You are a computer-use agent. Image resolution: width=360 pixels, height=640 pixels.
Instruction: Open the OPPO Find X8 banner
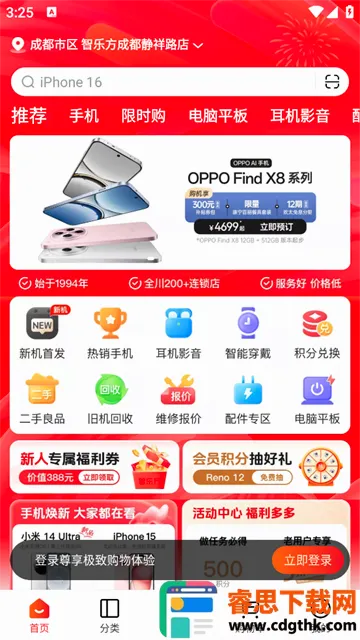coord(180,202)
